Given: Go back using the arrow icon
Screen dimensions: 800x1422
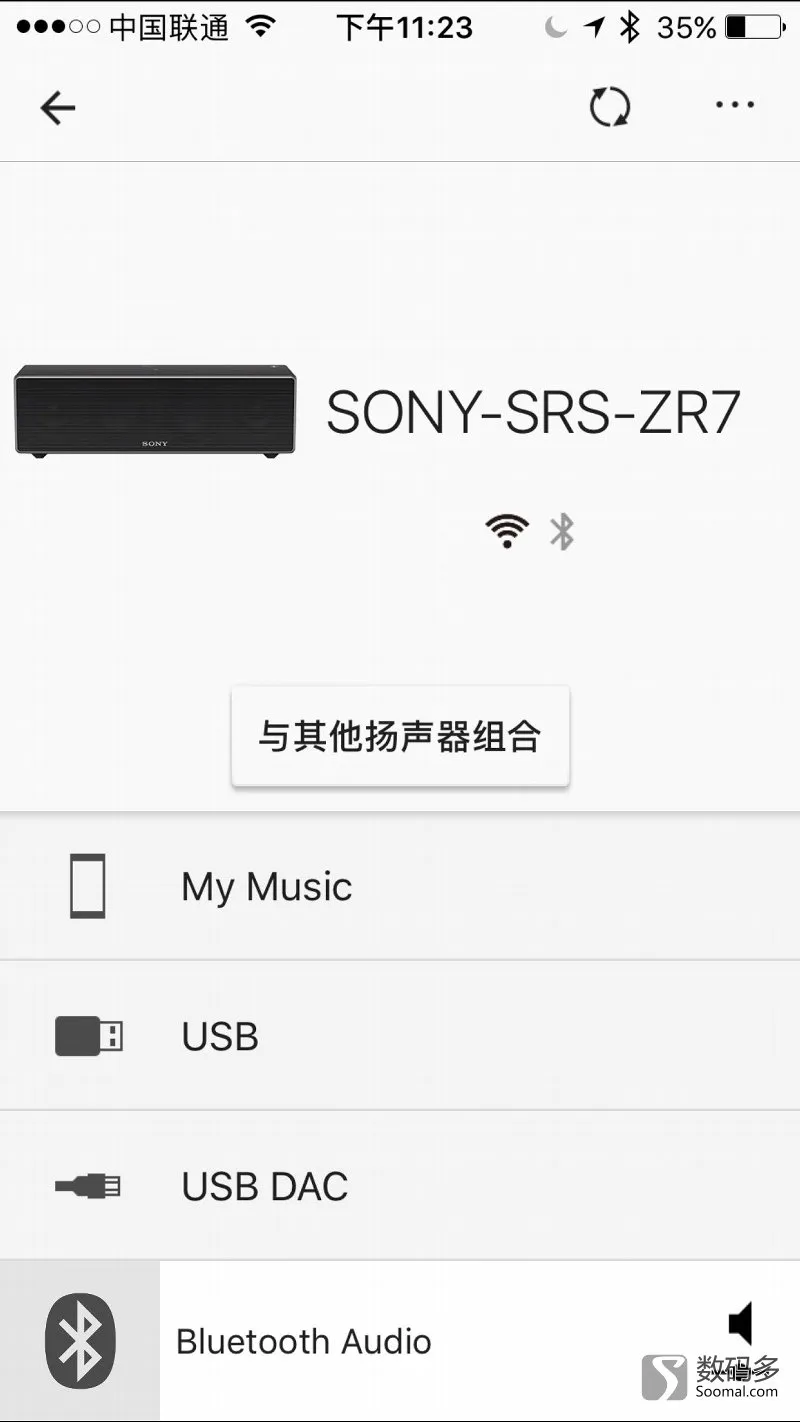Looking at the screenshot, I should click(57, 107).
